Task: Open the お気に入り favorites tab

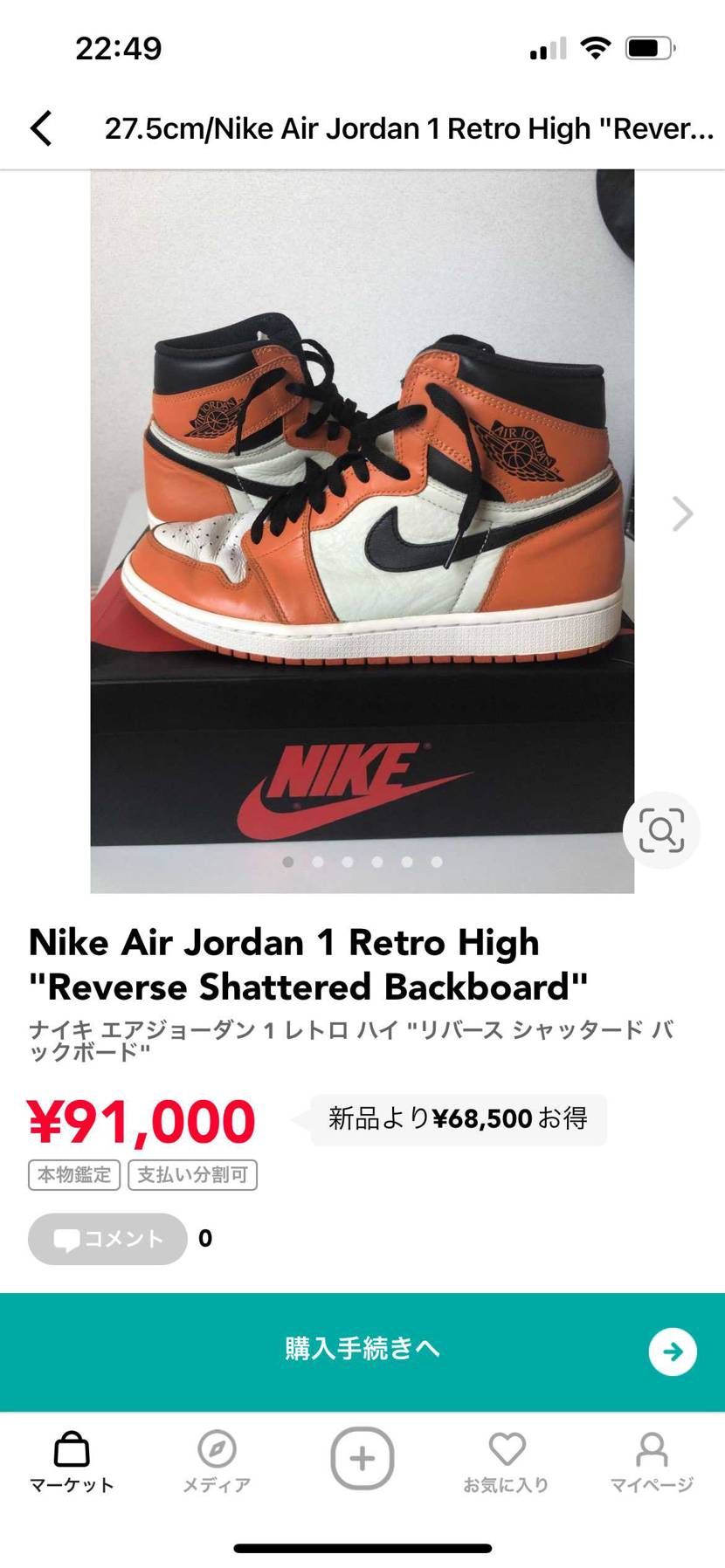Action: tap(507, 1461)
